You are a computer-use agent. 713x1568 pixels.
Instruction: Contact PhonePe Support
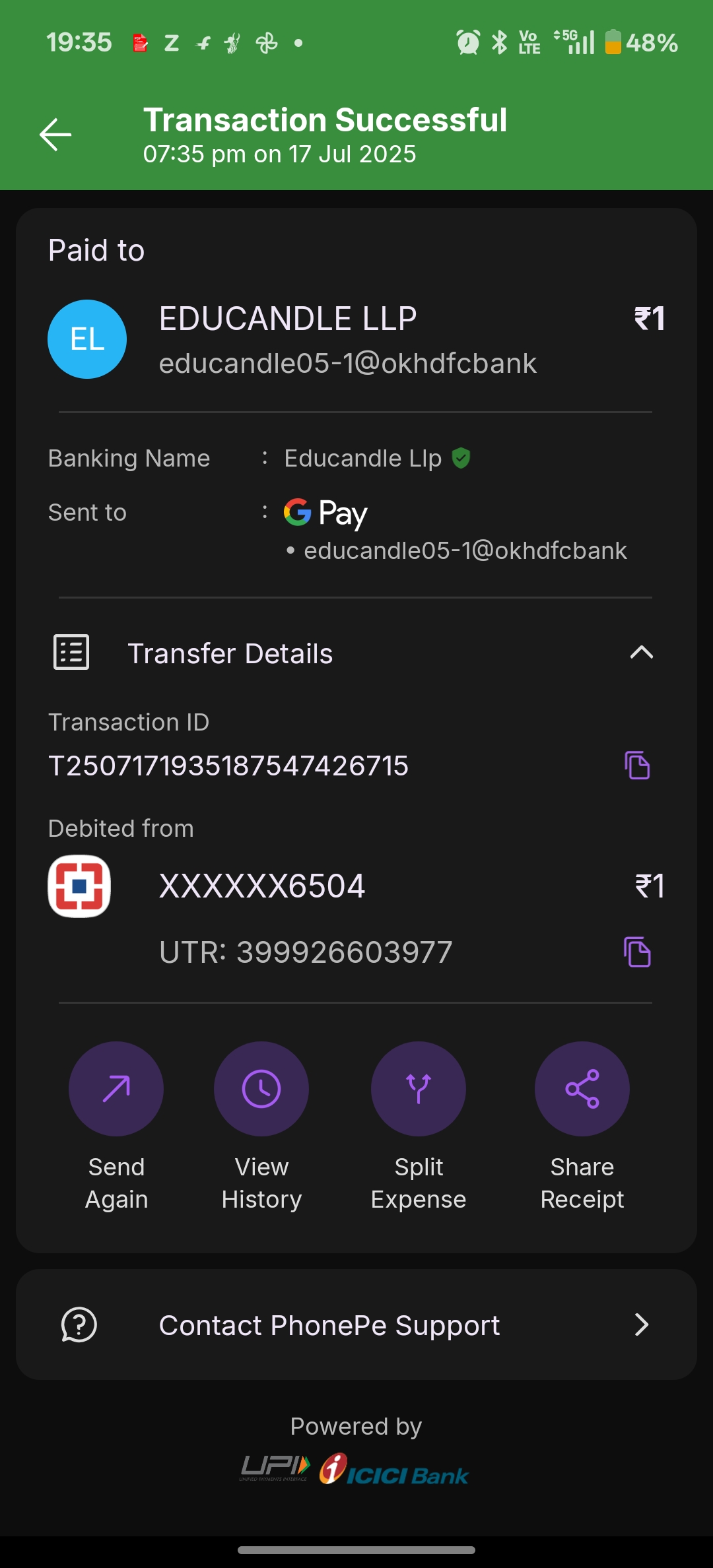(356, 1325)
